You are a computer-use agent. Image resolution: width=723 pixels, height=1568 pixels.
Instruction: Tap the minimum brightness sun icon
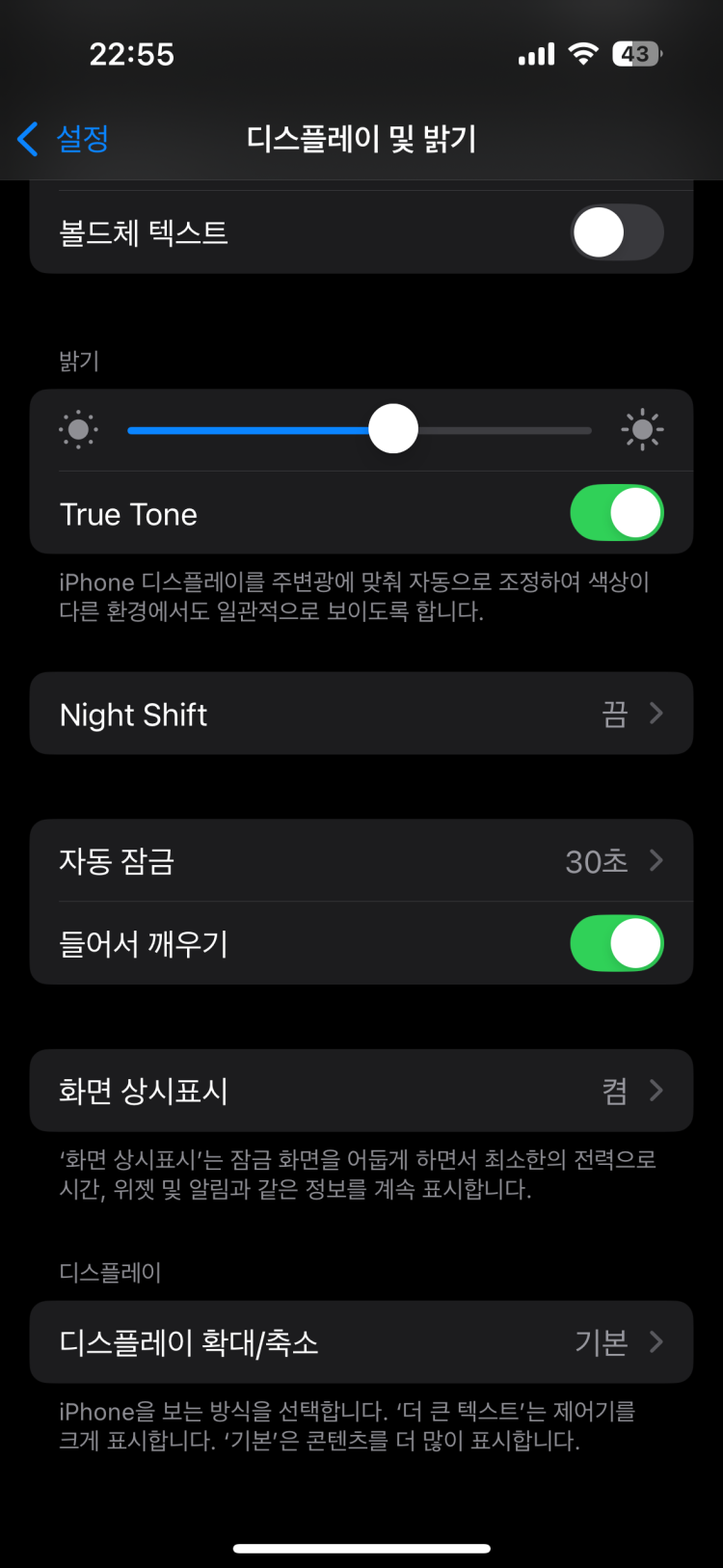[78, 429]
